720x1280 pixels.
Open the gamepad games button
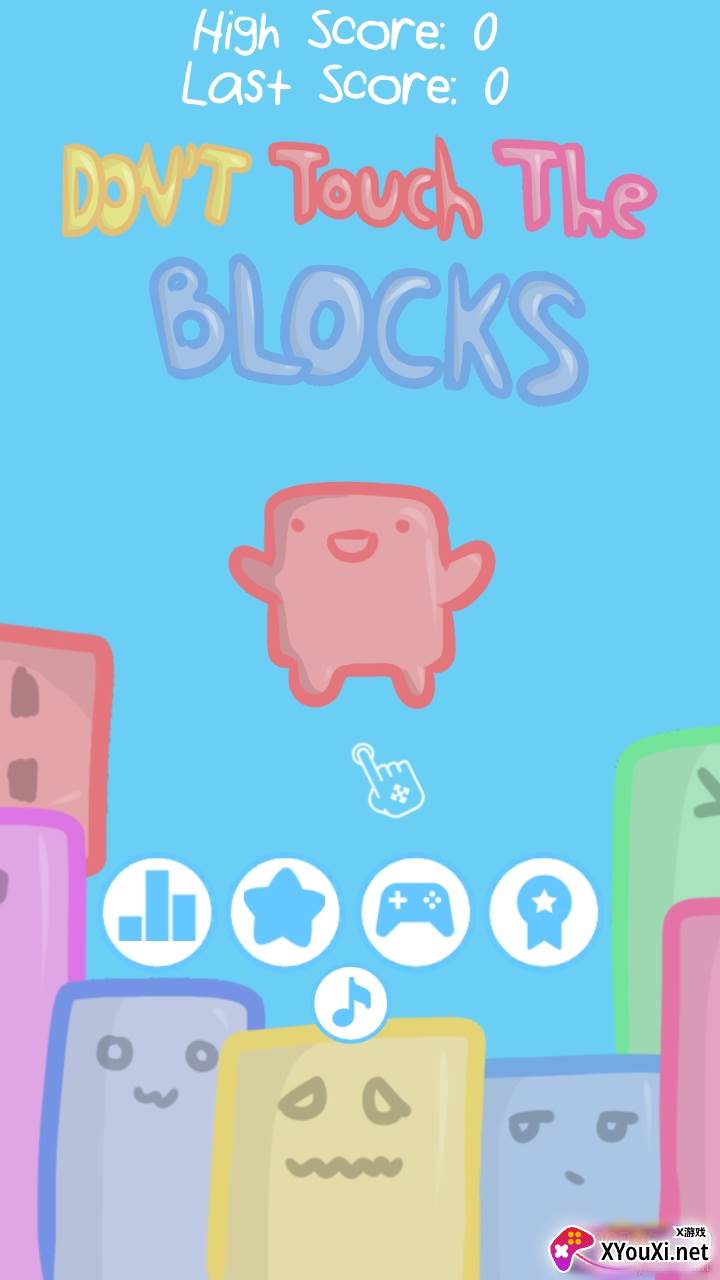click(415, 912)
